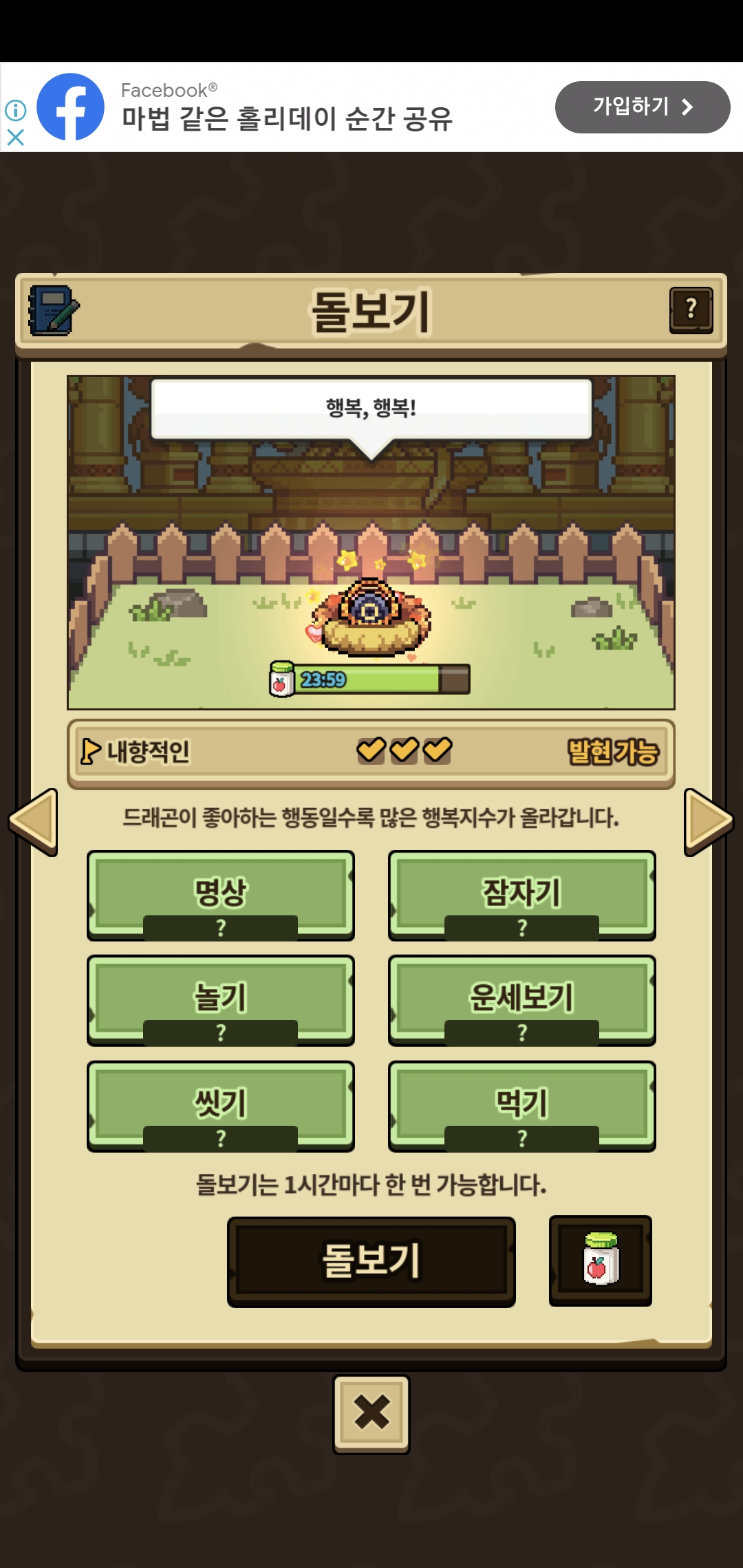Pick the 씻기 action

(221, 1106)
